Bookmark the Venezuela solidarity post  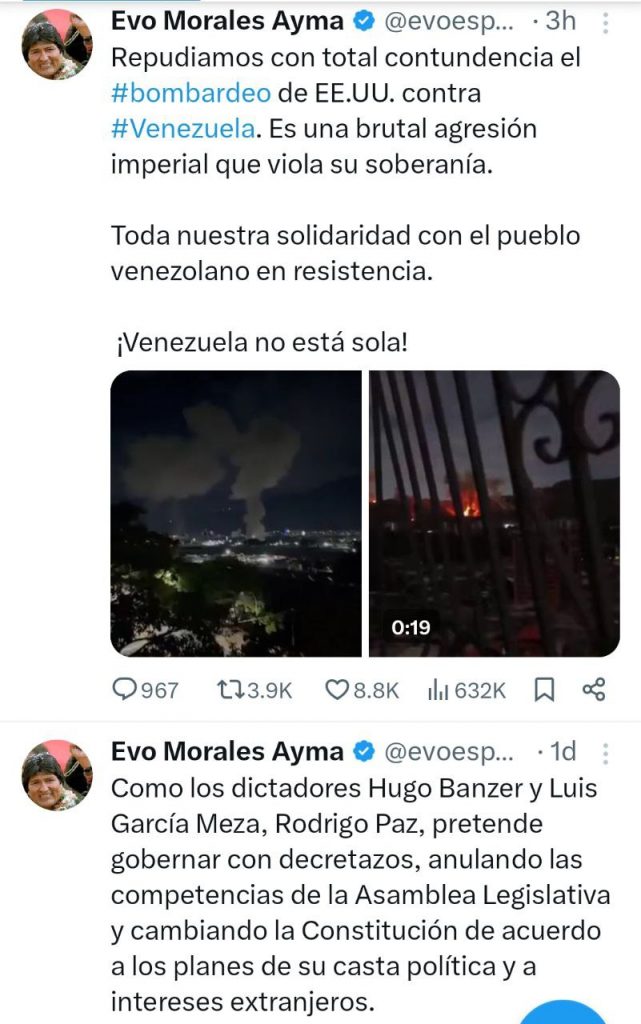click(544, 690)
